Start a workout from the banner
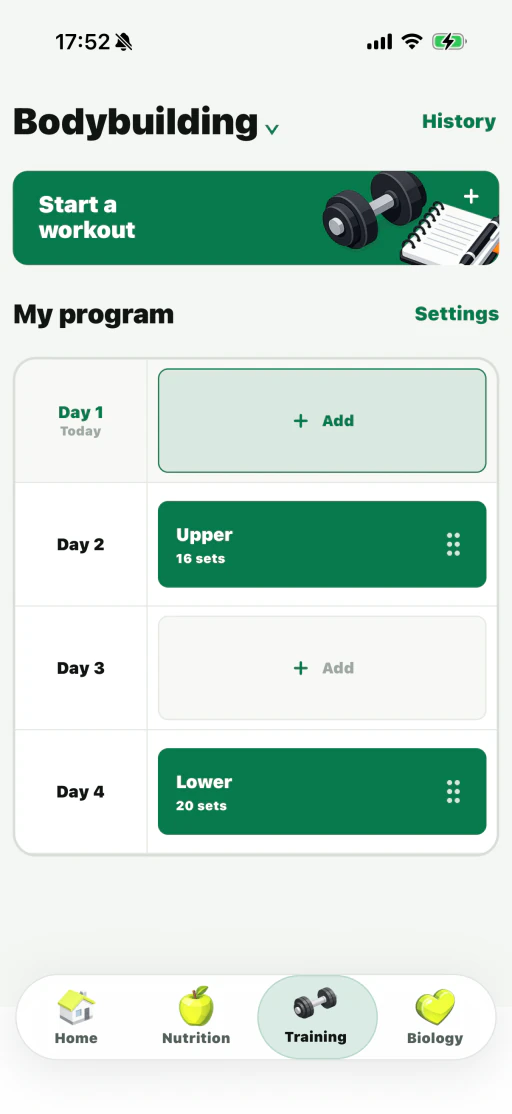This screenshot has height=1114, width=512. pos(256,217)
